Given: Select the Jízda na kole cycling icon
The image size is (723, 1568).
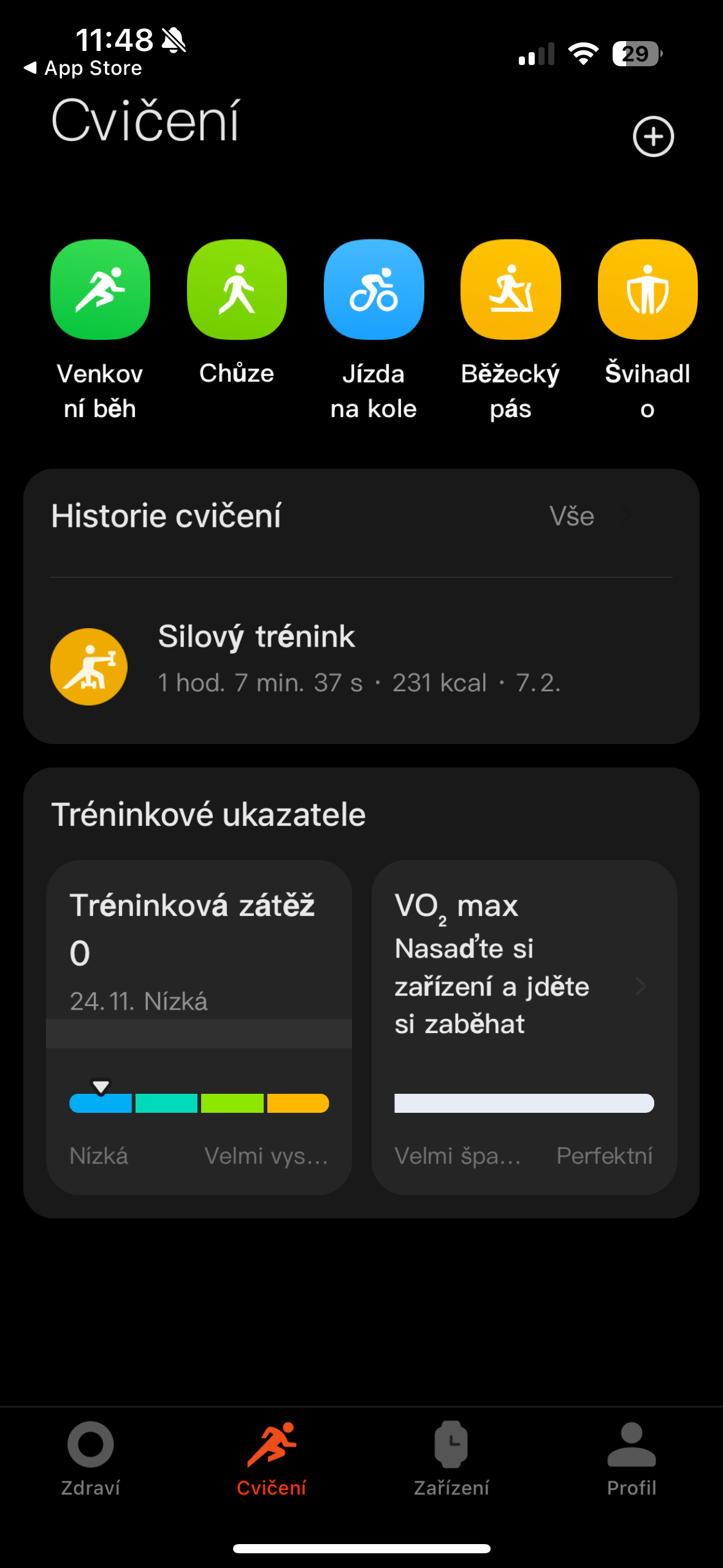Looking at the screenshot, I should (373, 290).
